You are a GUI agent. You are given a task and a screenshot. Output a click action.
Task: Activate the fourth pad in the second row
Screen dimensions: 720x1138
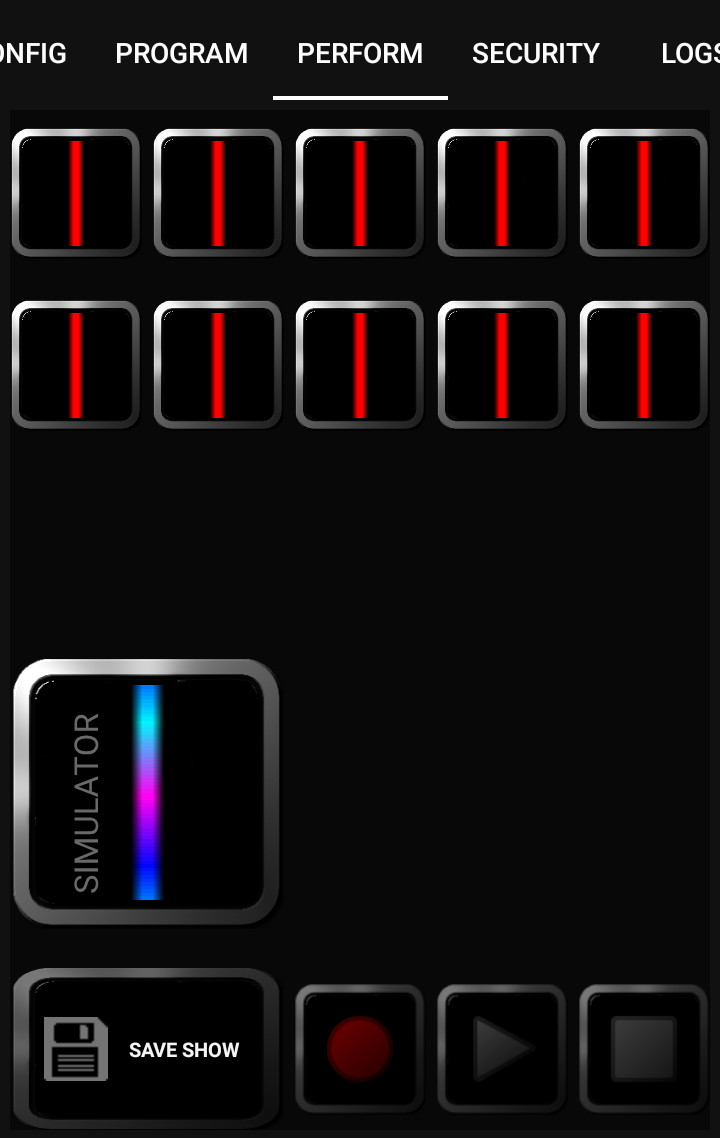click(501, 364)
